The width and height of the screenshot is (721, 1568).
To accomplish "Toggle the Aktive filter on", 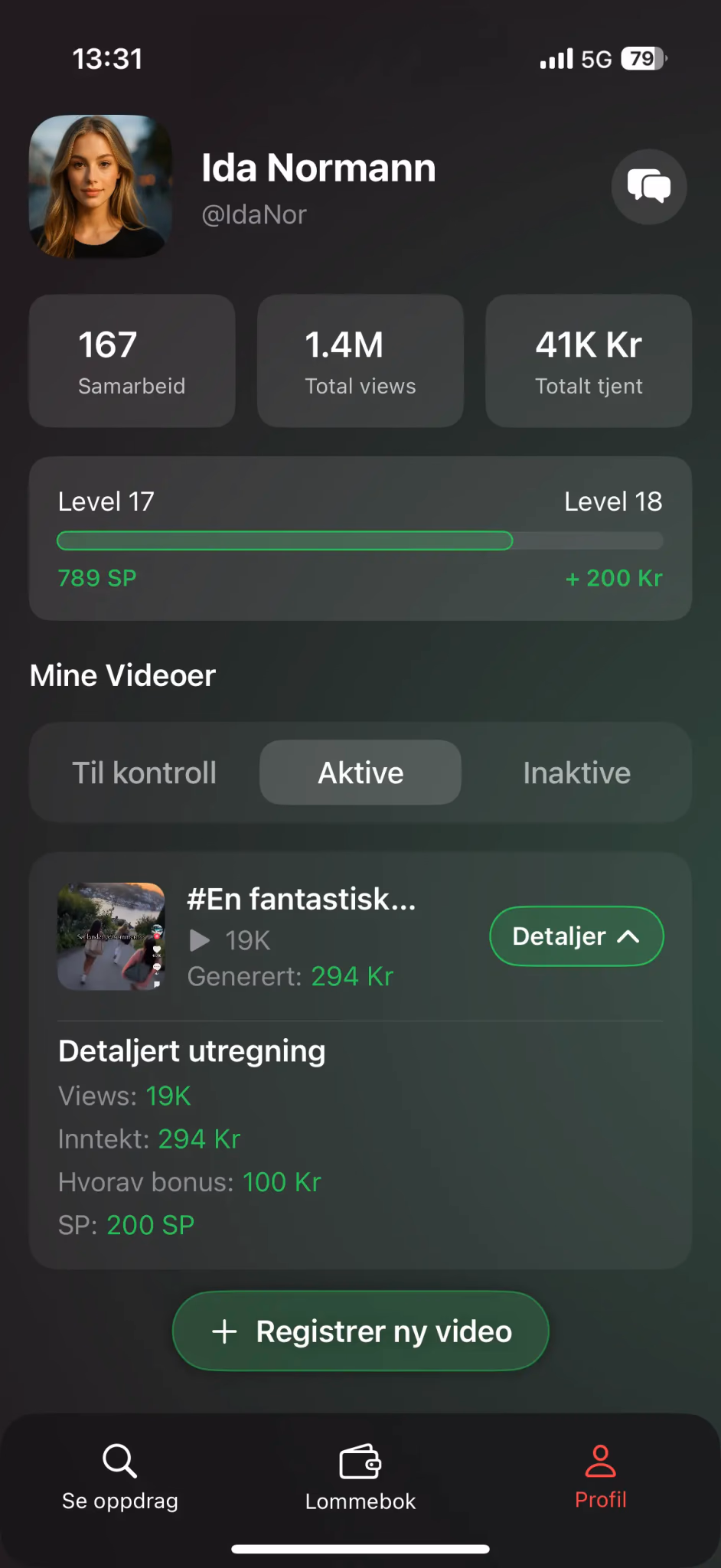I will (x=360, y=773).
